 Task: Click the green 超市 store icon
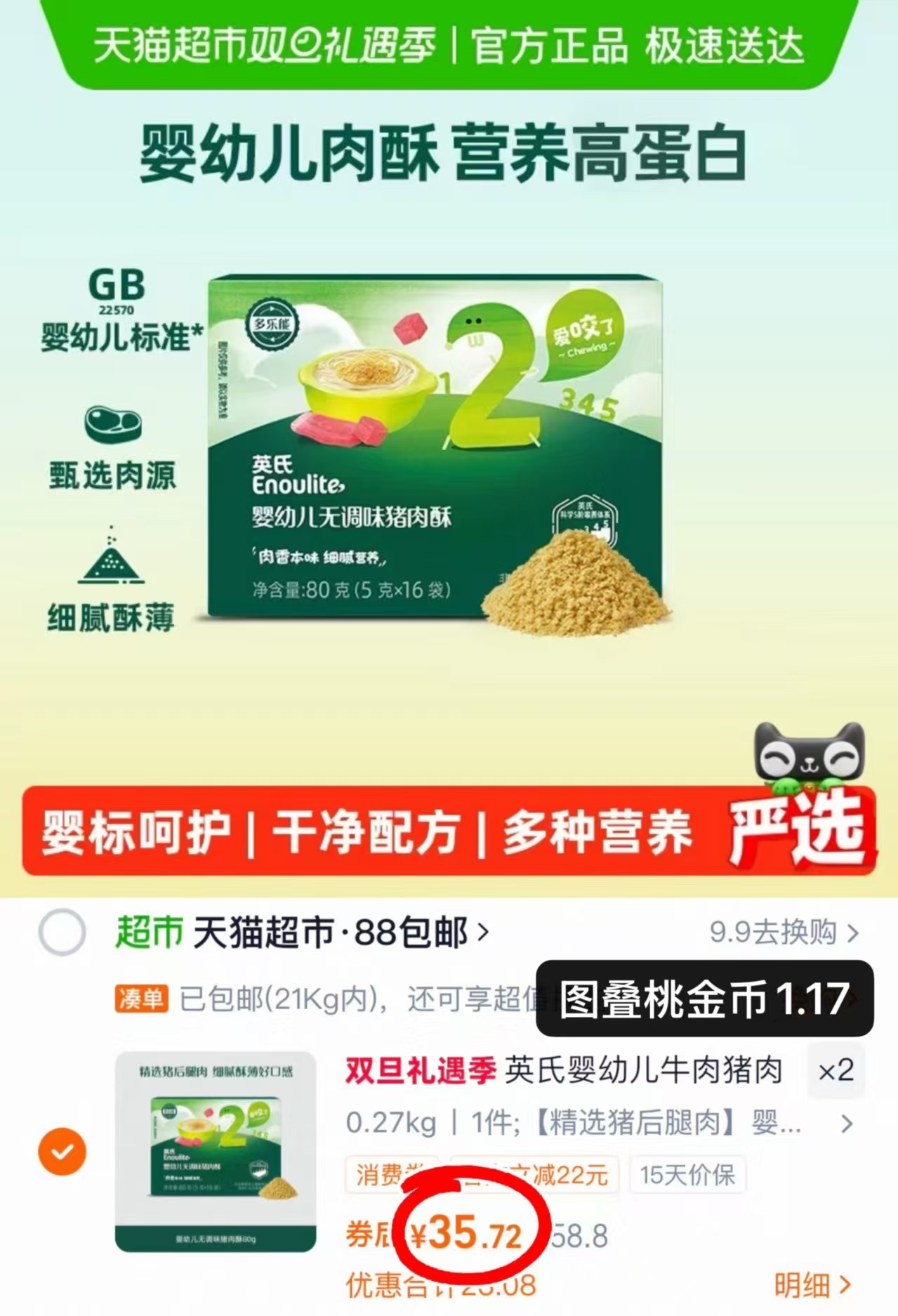[x=152, y=933]
